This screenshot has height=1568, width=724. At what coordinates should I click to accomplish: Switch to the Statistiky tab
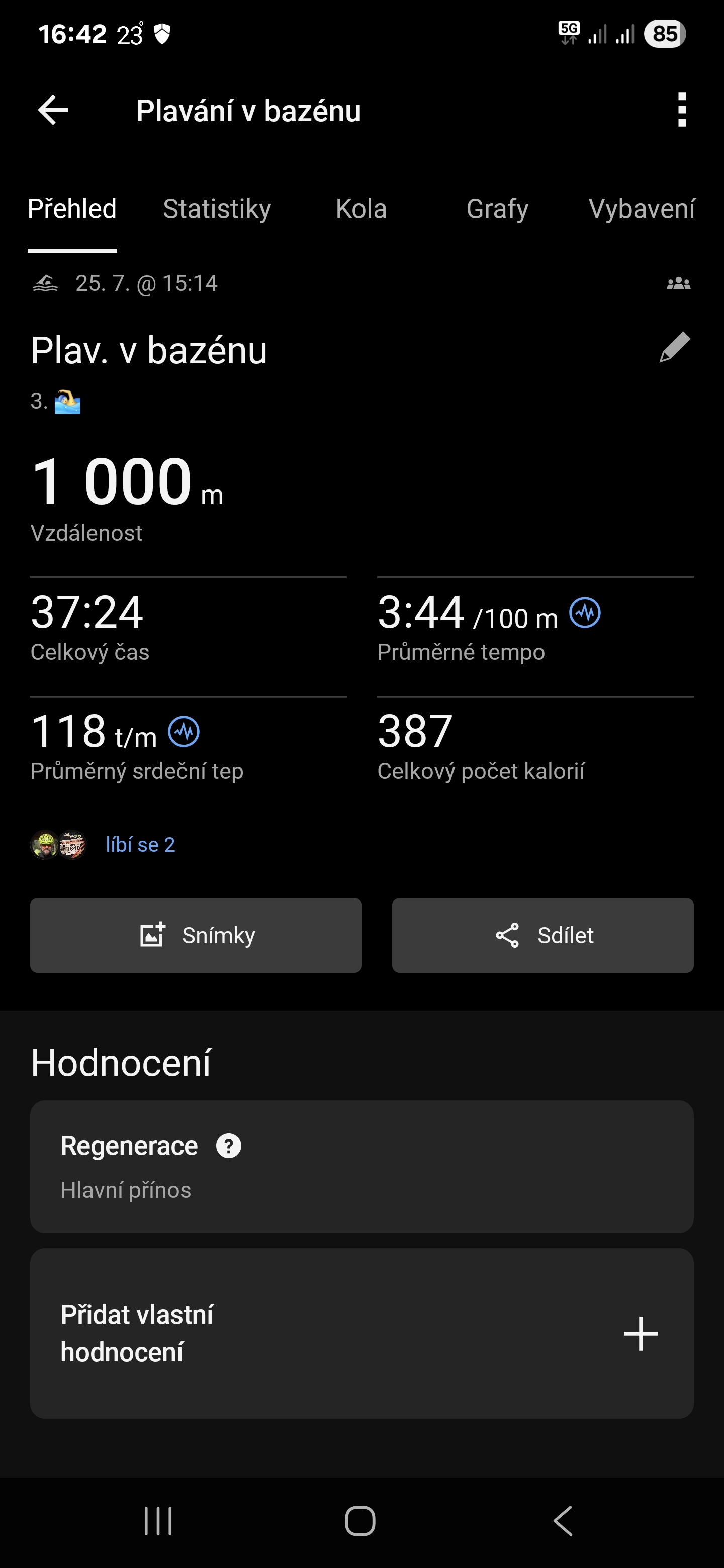click(217, 209)
